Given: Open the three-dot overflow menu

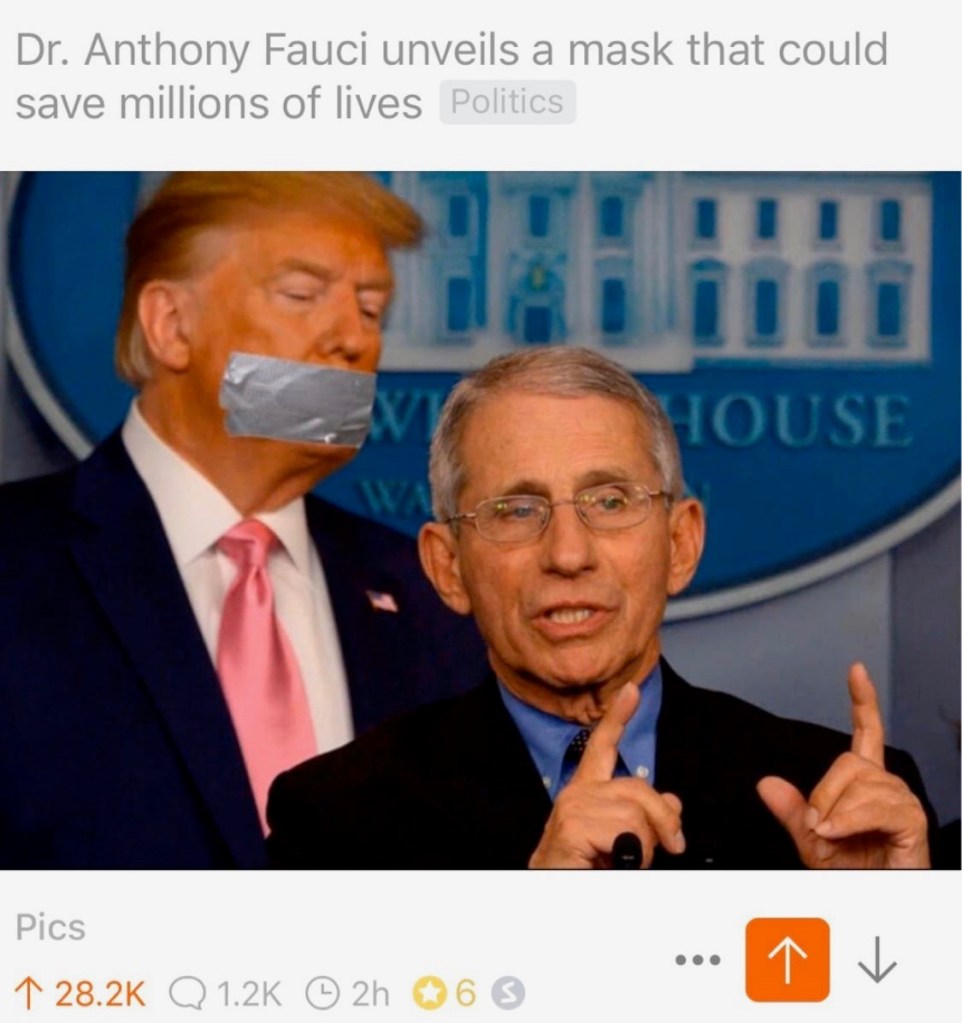Looking at the screenshot, I should click(696, 960).
